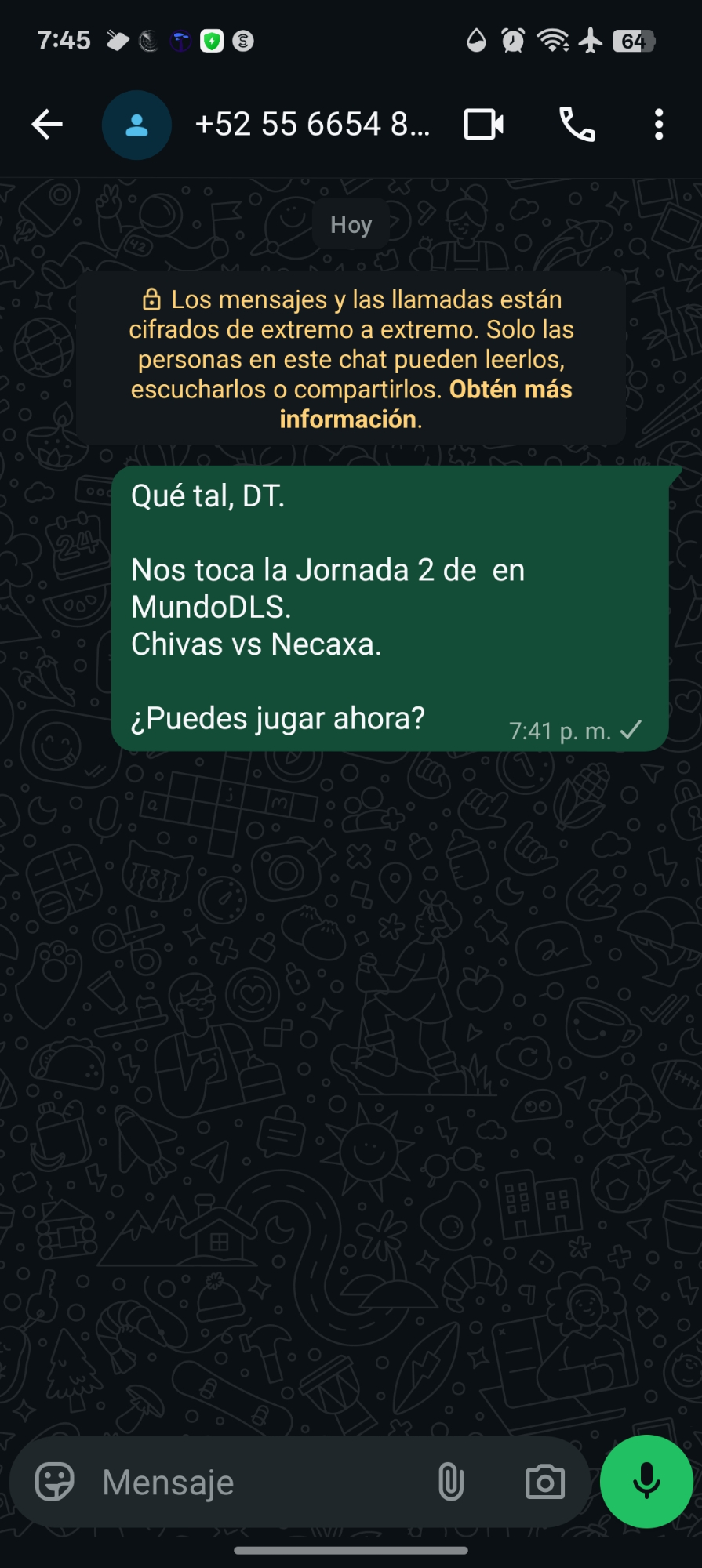
Task: Tap the 7:45 clock in the status bar
Action: click(63, 39)
